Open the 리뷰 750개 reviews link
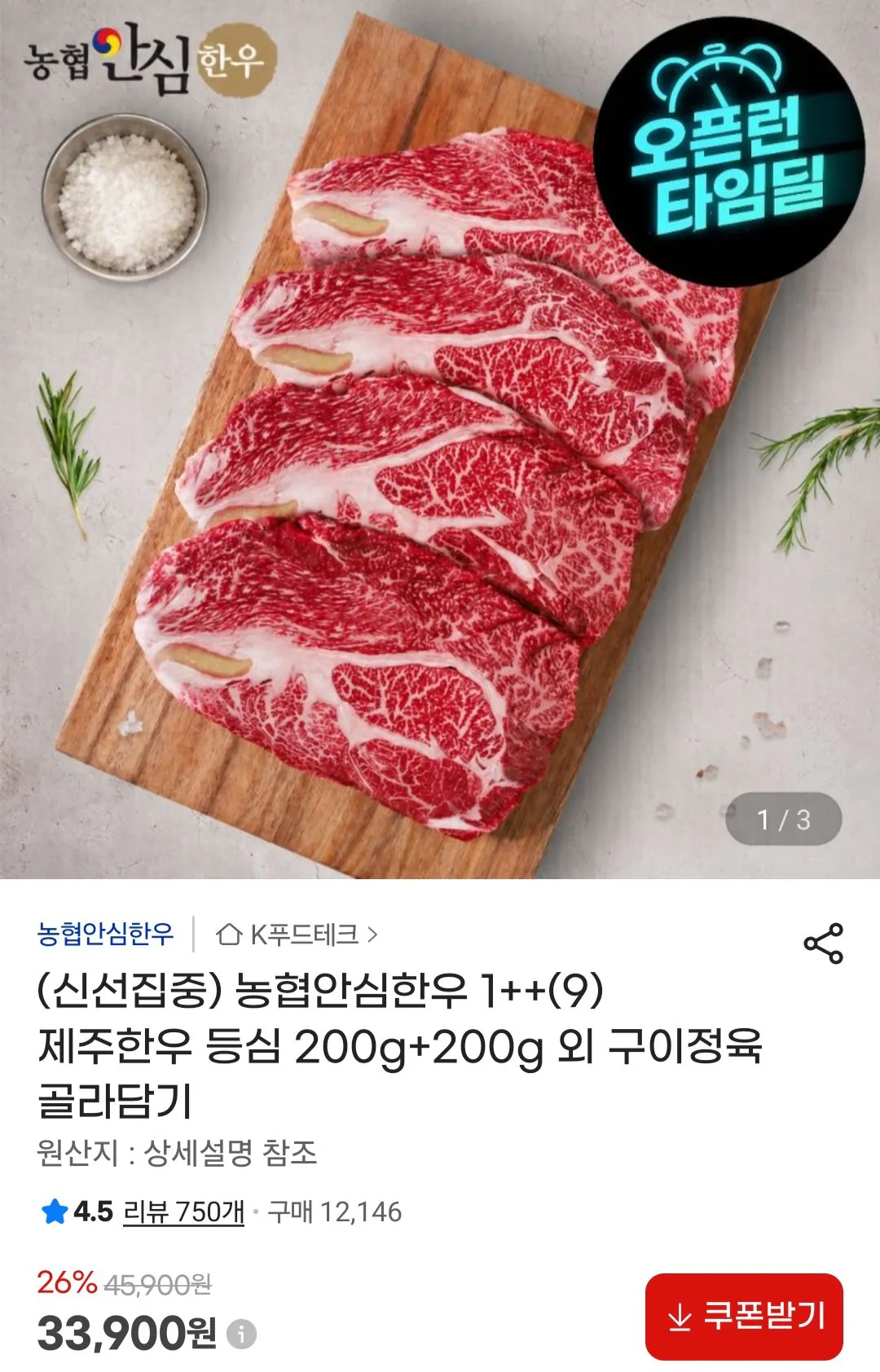The width and height of the screenshot is (880, 1372). pyautogui.click(x=183, y=1211)
